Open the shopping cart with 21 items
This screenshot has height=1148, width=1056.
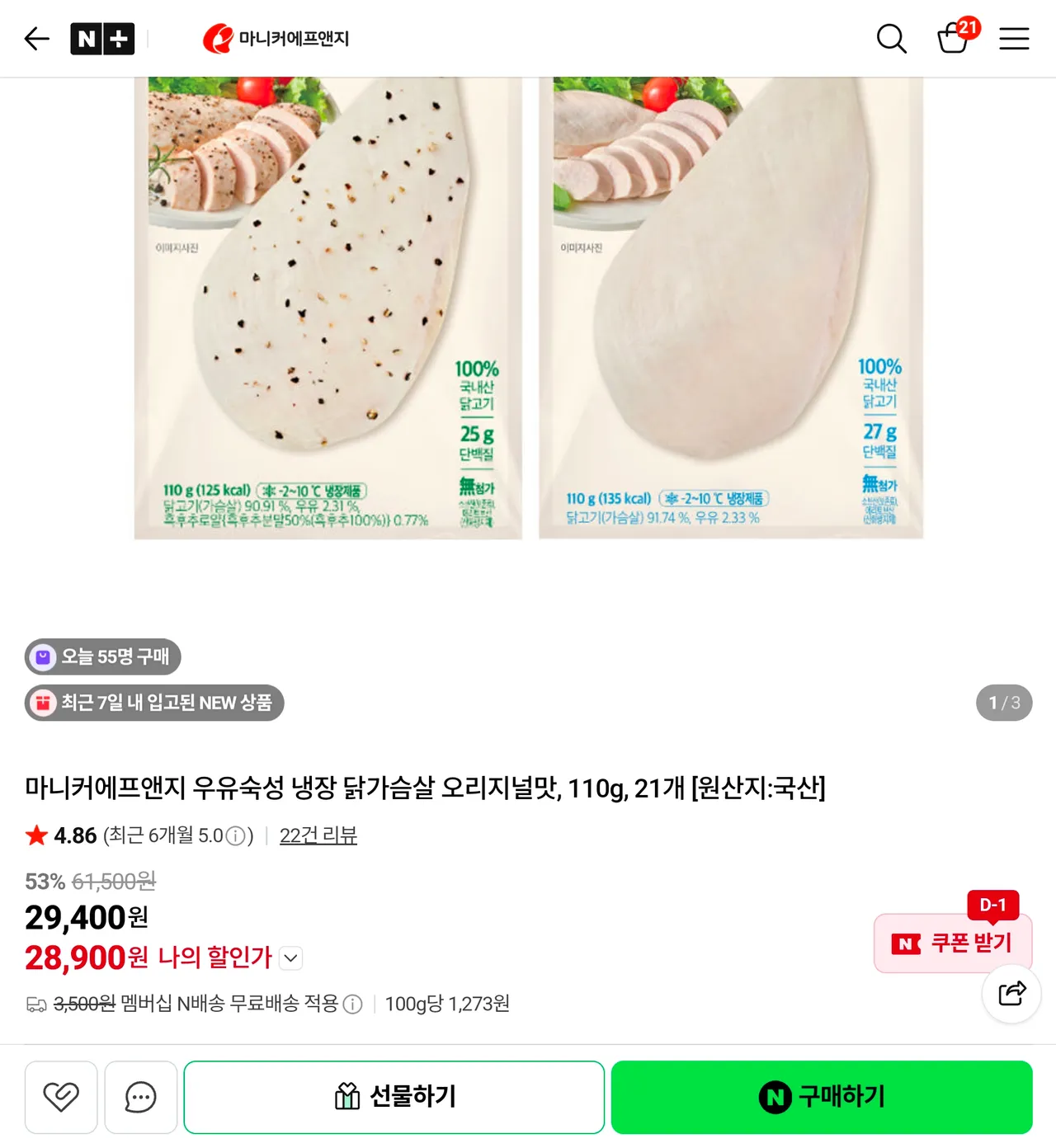[x=955, y=37]
